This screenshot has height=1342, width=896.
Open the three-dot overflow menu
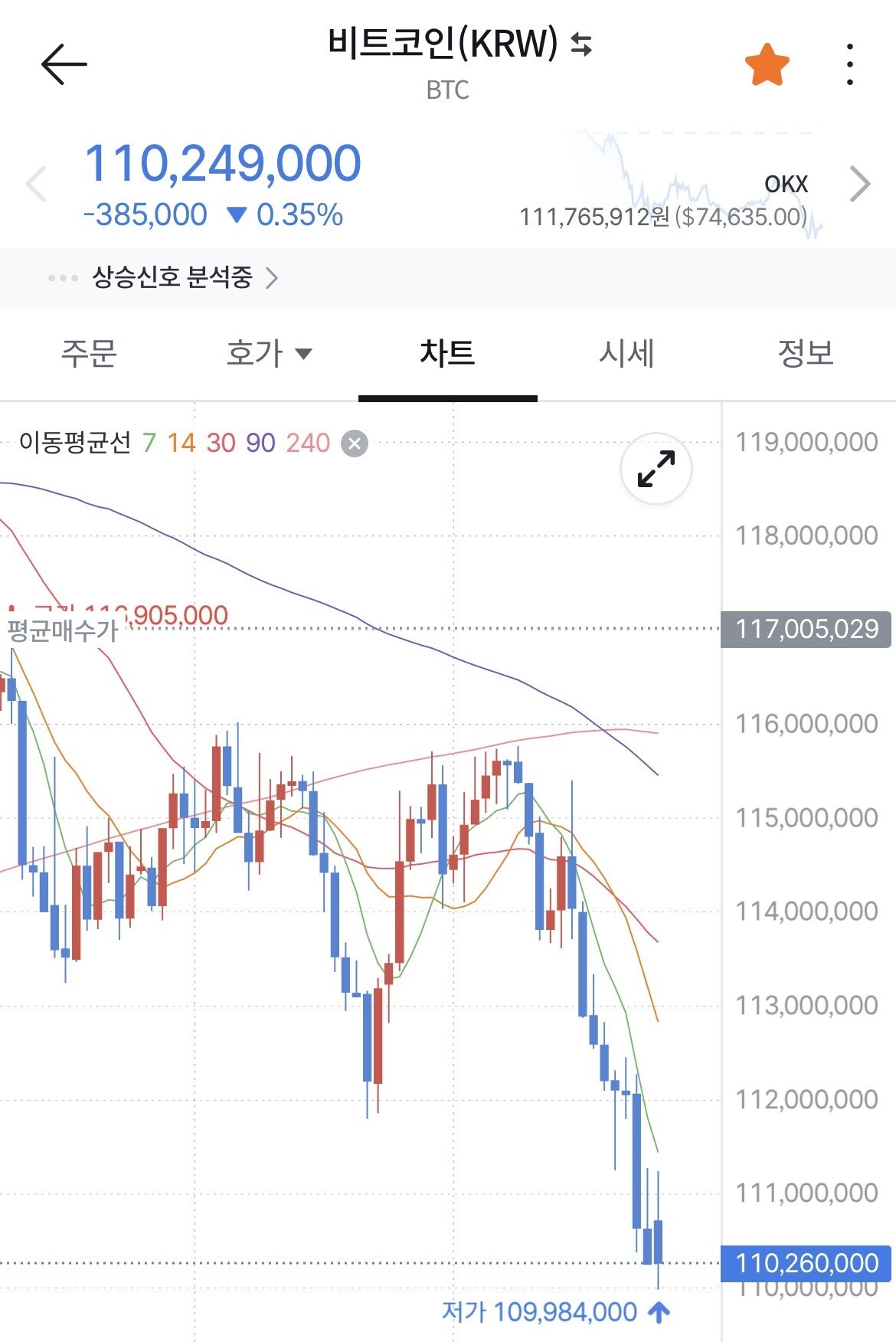(x=849, y=64)
